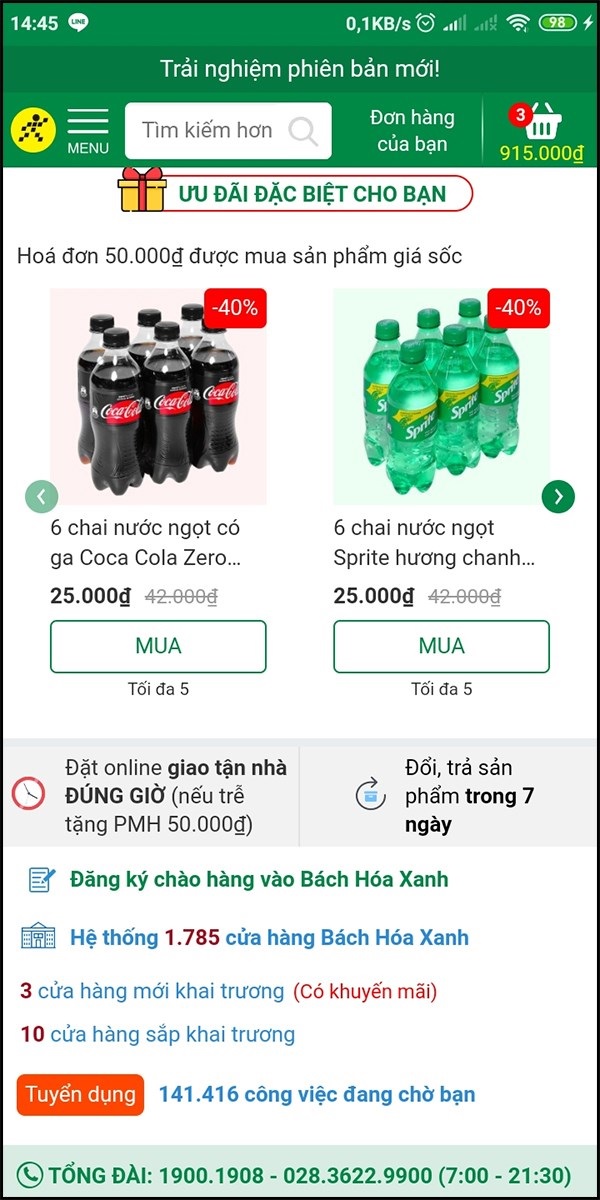Open the Trải nghiệm phiên bản mới banner

(x=300, y=69)
